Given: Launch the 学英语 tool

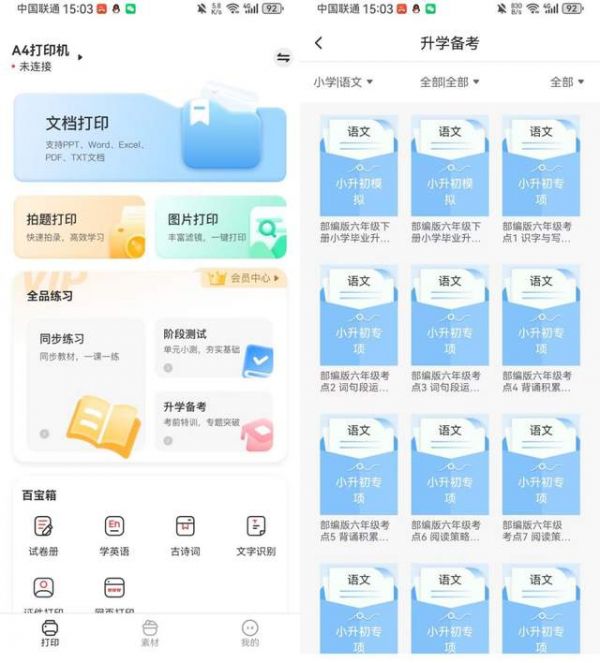Looking at the screenshot, I should (x=114, y=536).
